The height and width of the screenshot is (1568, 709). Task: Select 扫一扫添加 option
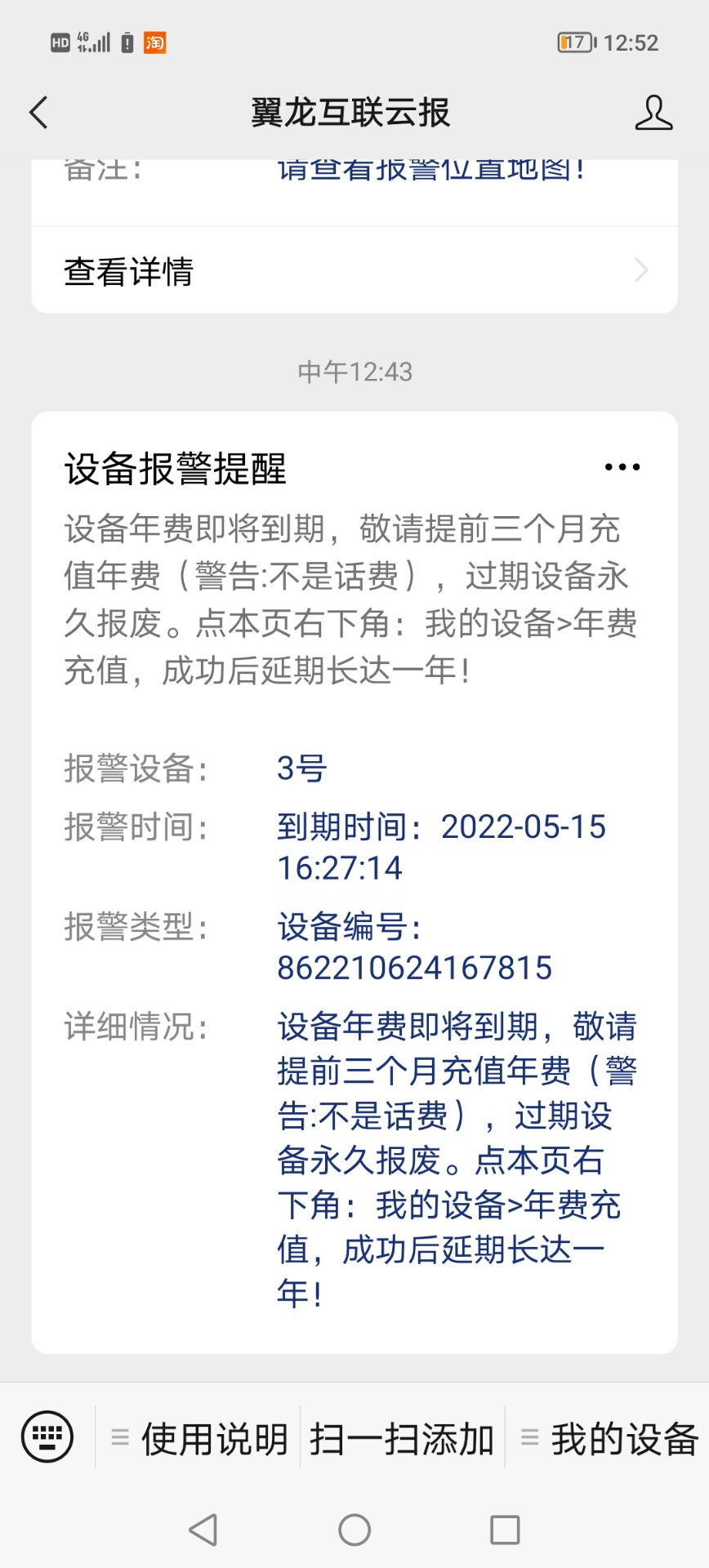pos(402,1438)
